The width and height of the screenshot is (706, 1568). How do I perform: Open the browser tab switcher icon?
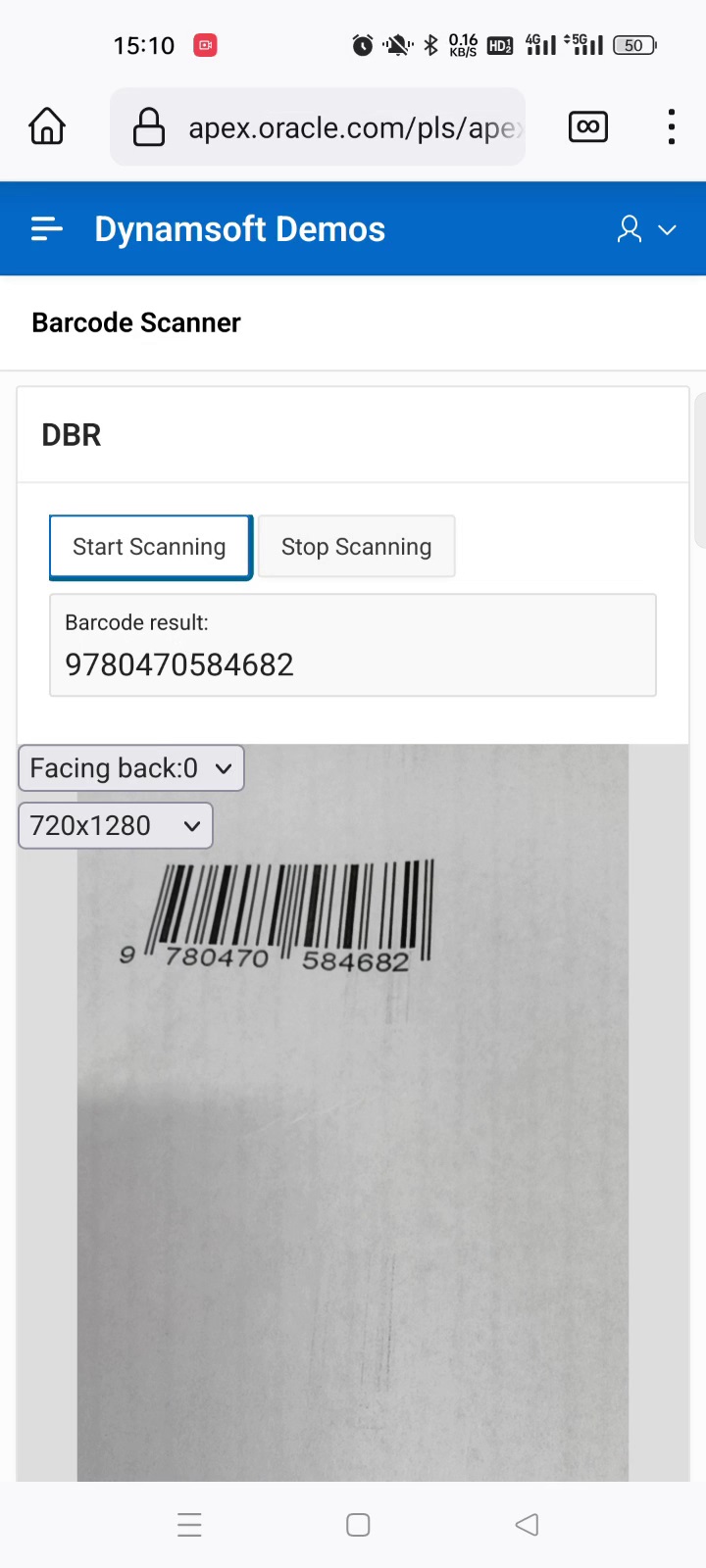tap(587, 126)
